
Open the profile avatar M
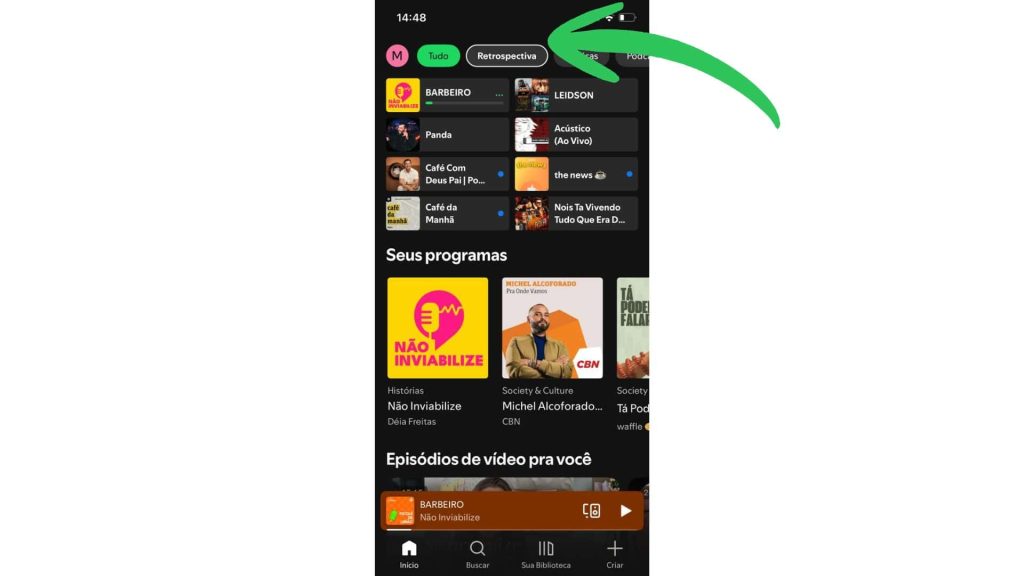pyautogui.click(x=397, y=56)
